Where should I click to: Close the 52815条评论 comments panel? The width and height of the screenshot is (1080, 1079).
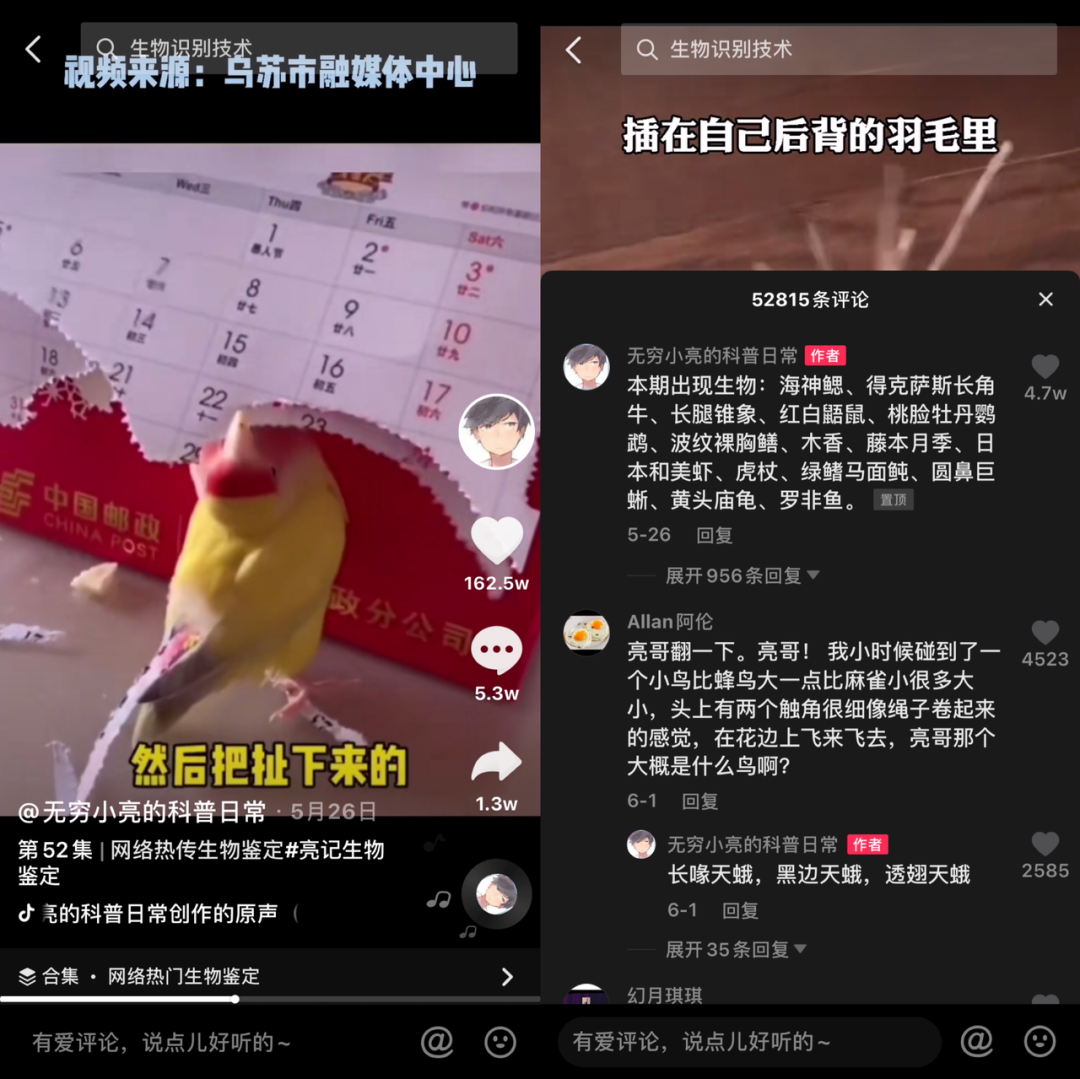(x=1046, y=299)
